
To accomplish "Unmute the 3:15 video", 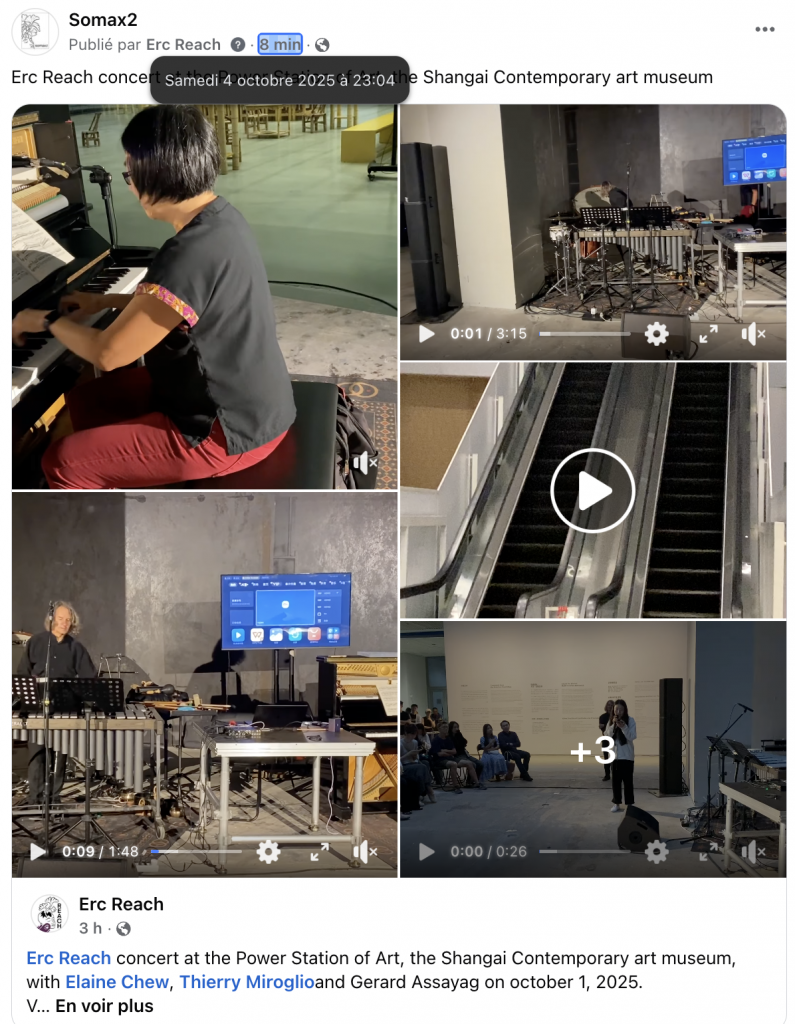I will click(x=753, y=334).
